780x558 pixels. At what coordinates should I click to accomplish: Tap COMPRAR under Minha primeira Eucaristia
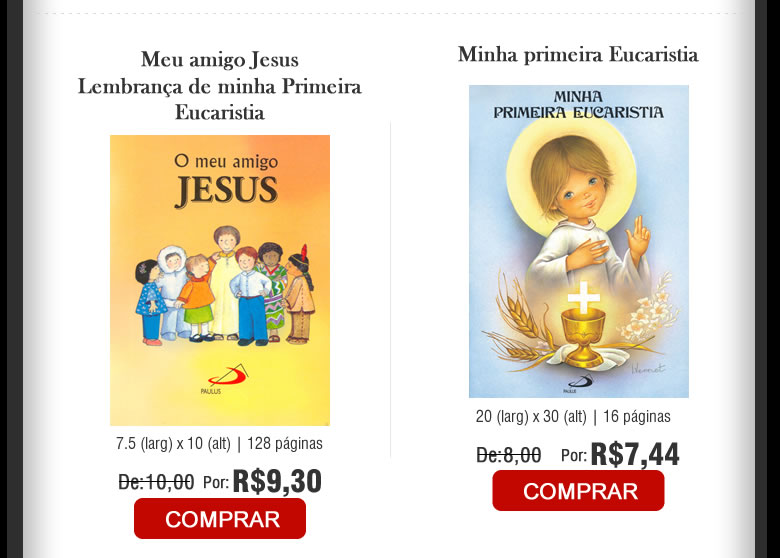coord(578,491)
